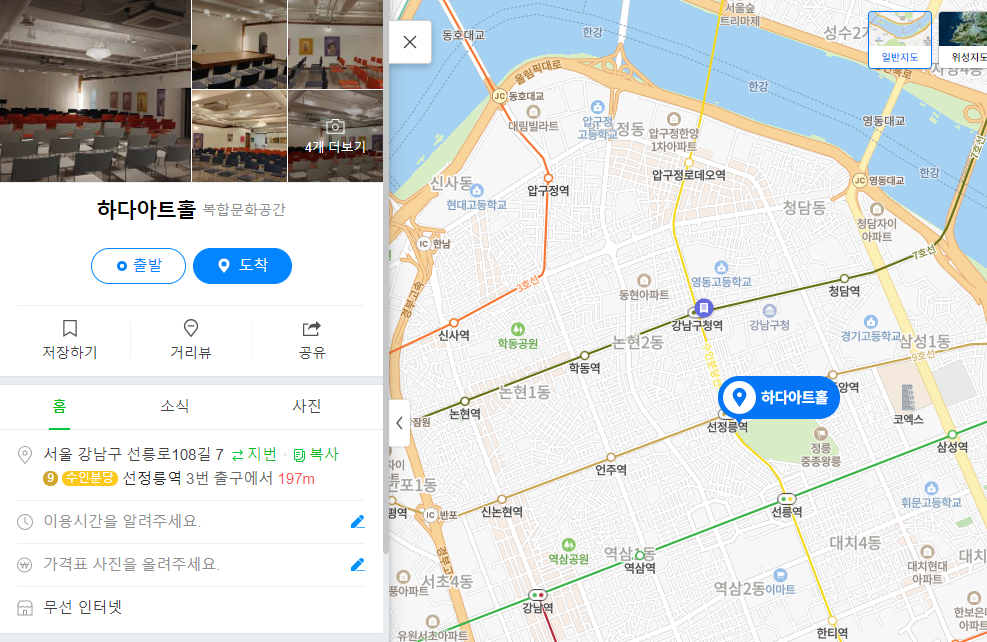987x642 pixels.
Task: Set 하다아트홀 as departure with 출발
Action: [138, 266]
